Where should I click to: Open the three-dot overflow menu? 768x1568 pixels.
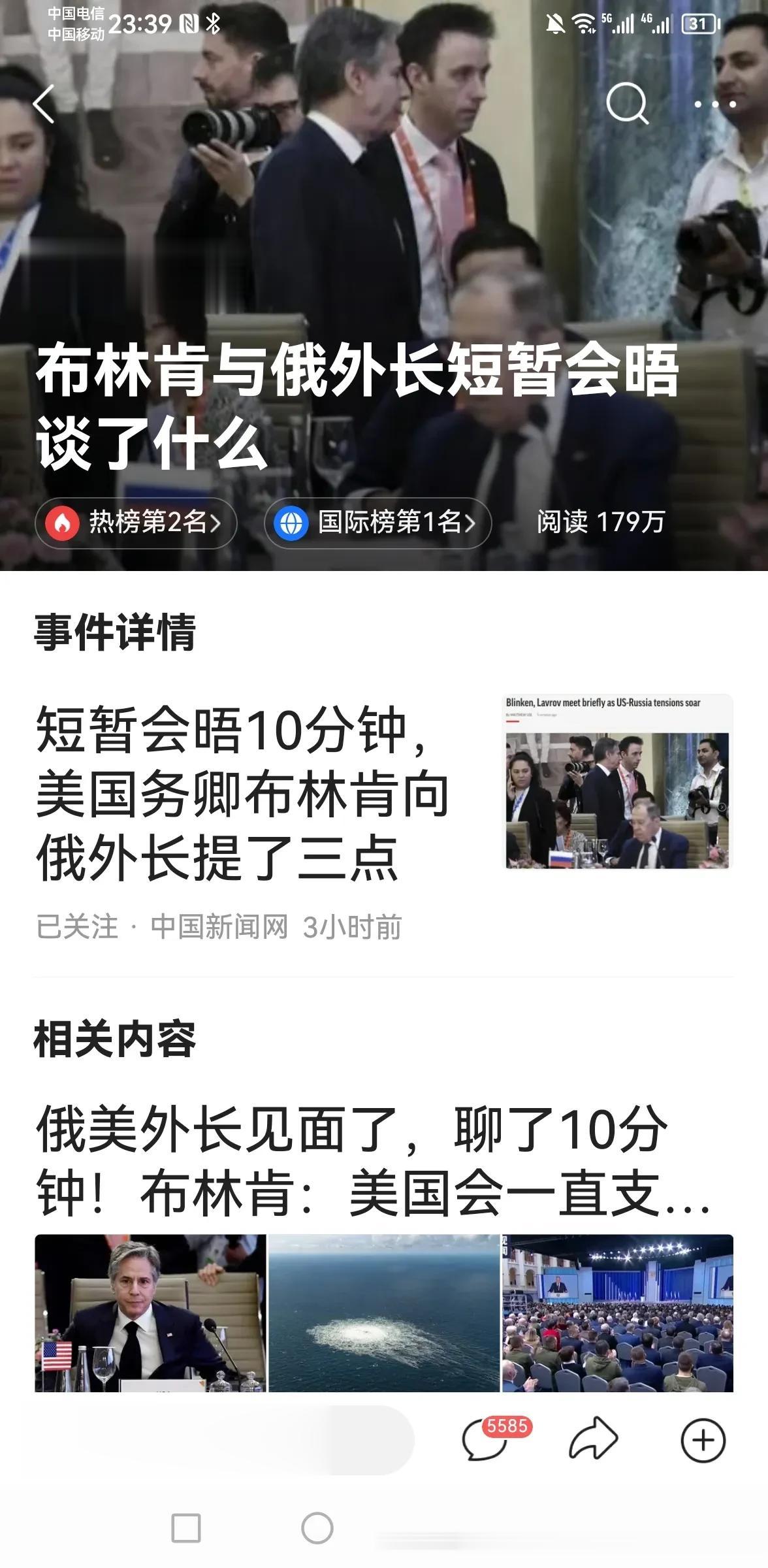[714, 104]
